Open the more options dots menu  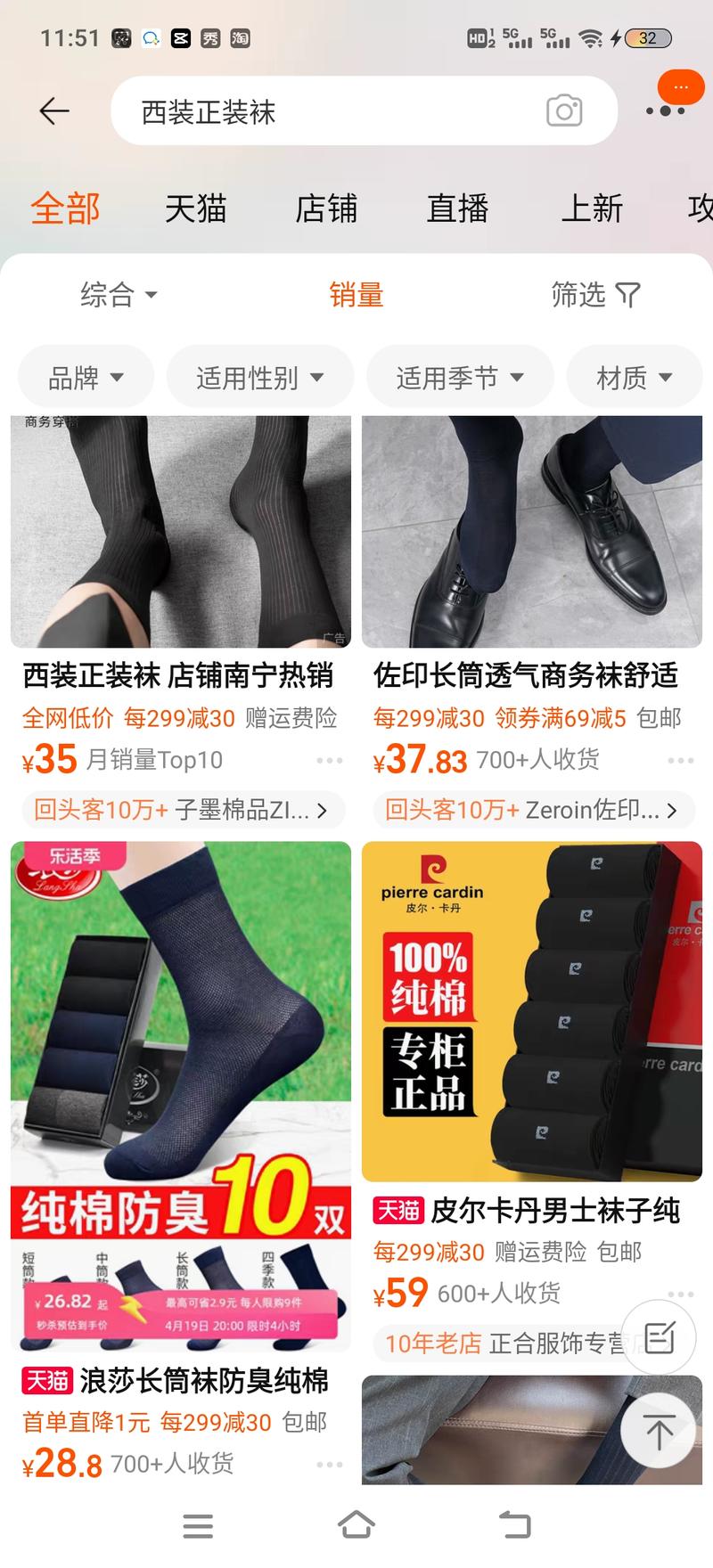coord(665,110)
